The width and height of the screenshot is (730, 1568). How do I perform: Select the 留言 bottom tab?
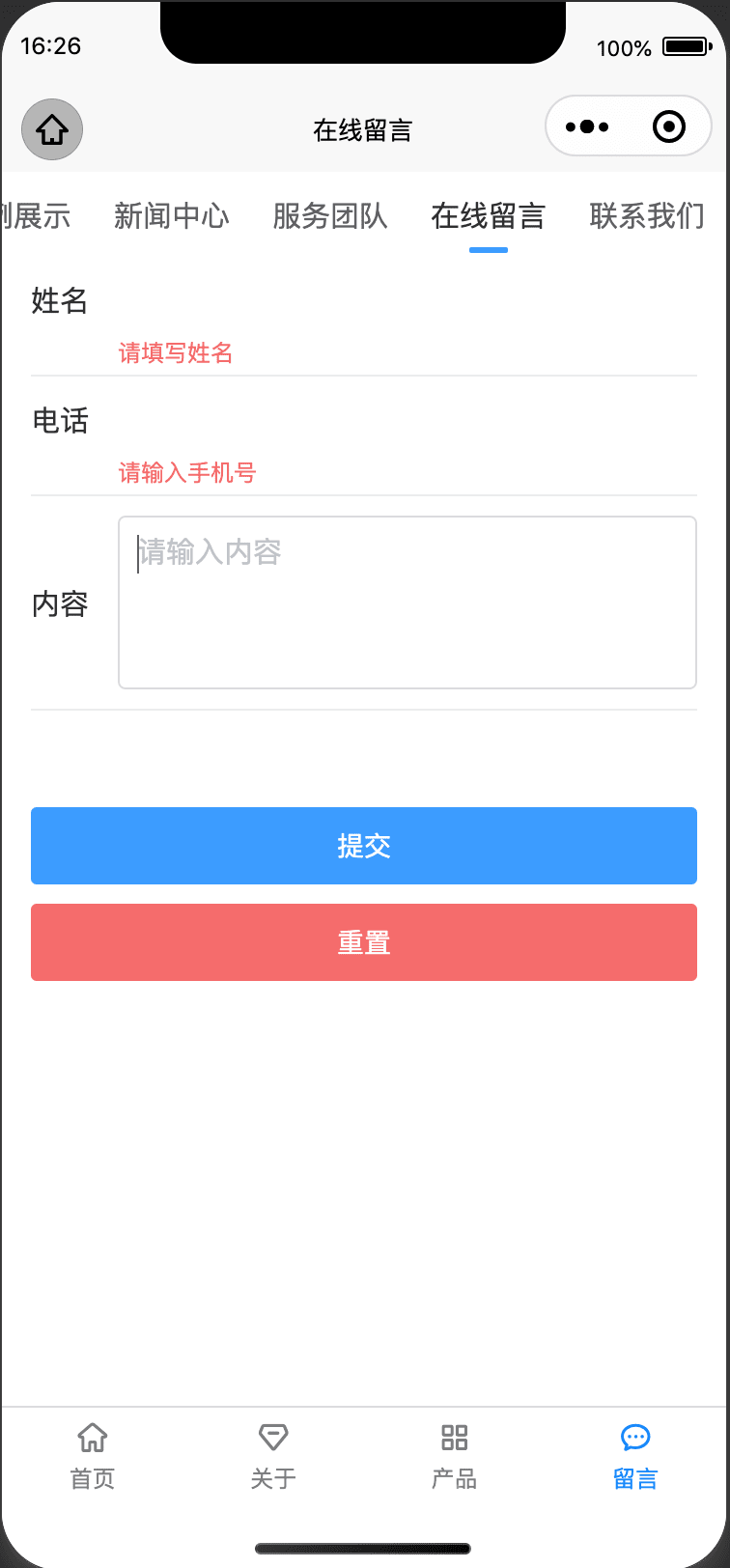click(x=635, y=1456)
